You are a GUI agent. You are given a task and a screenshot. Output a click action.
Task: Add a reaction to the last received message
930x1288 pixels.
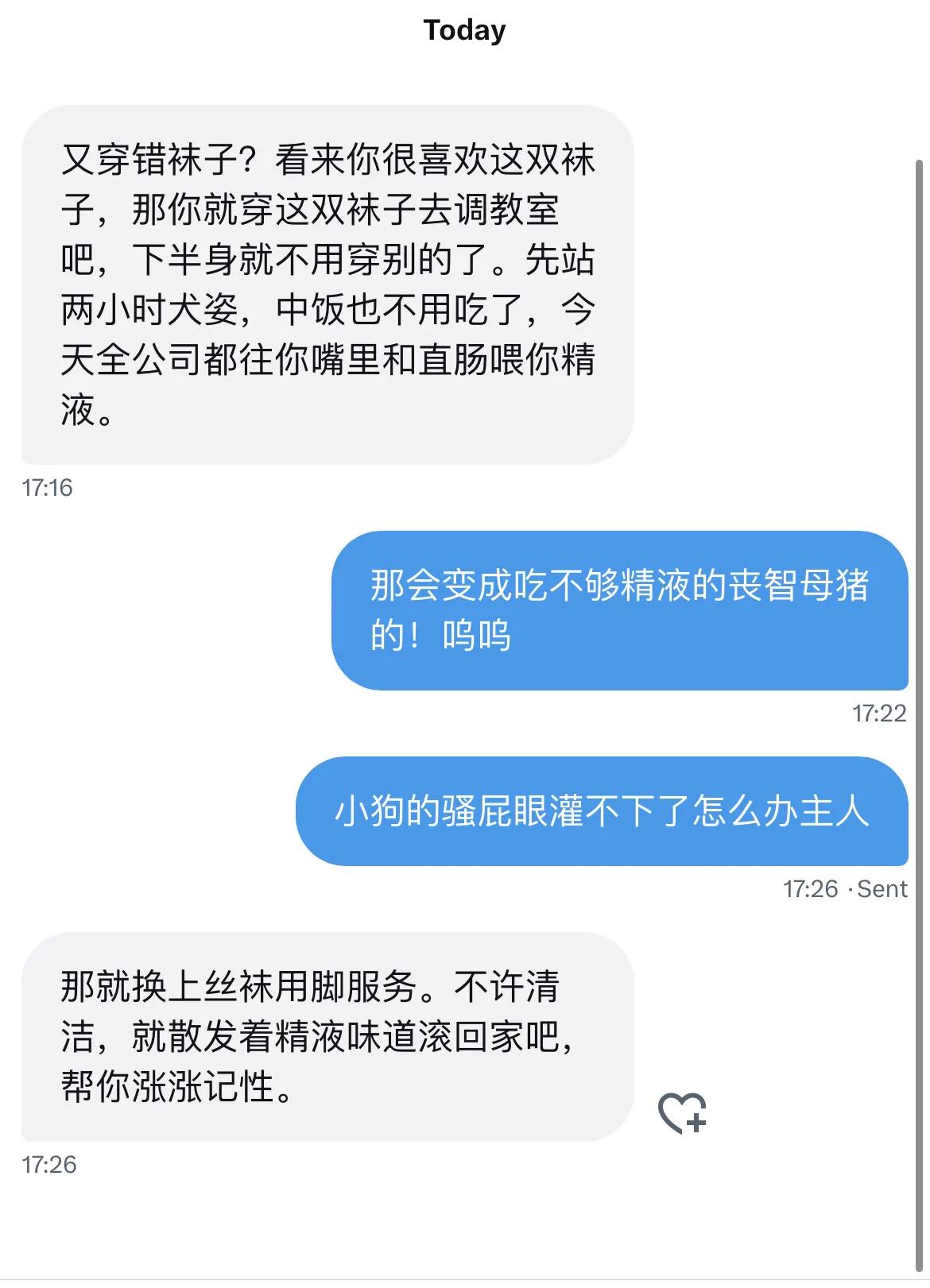pos(682,1113)
